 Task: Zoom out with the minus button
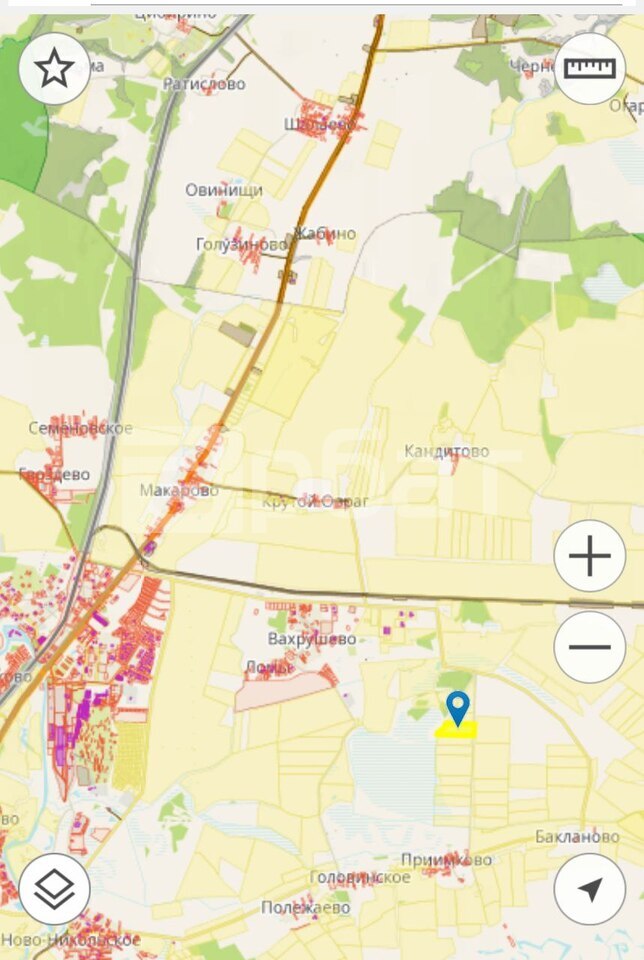pos(590,646)
